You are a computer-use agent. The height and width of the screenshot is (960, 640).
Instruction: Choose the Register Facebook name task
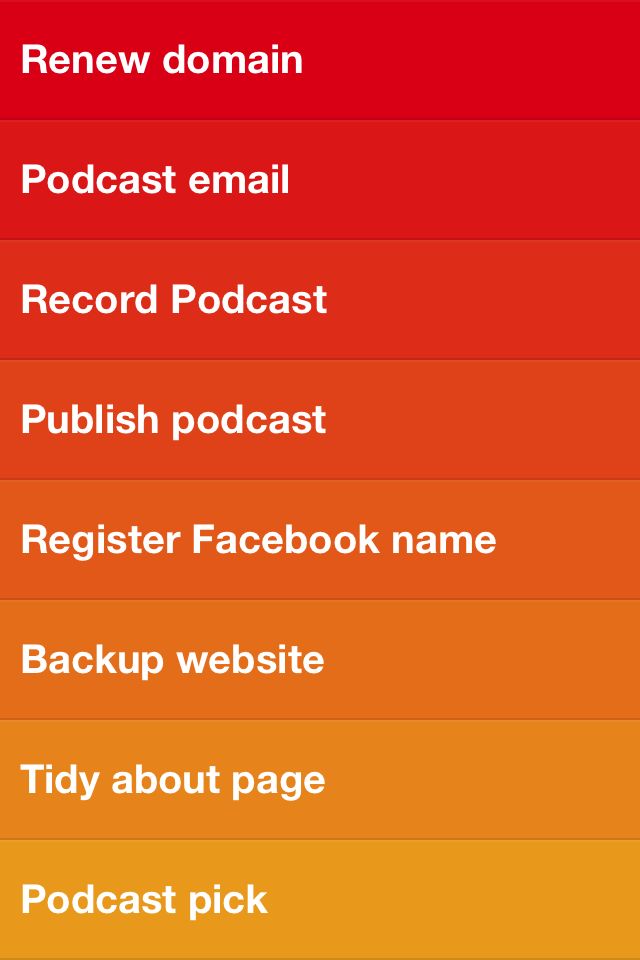pos(258,540)
